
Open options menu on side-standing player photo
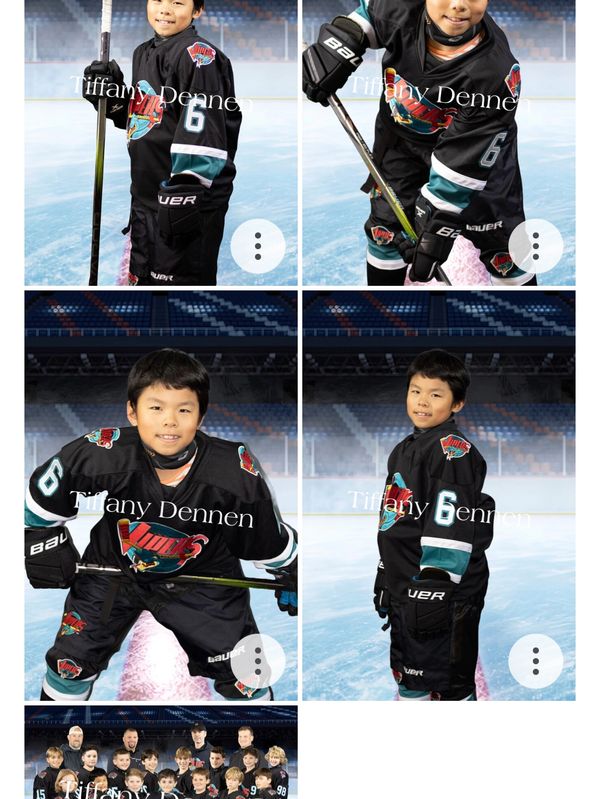pos(535,660)
